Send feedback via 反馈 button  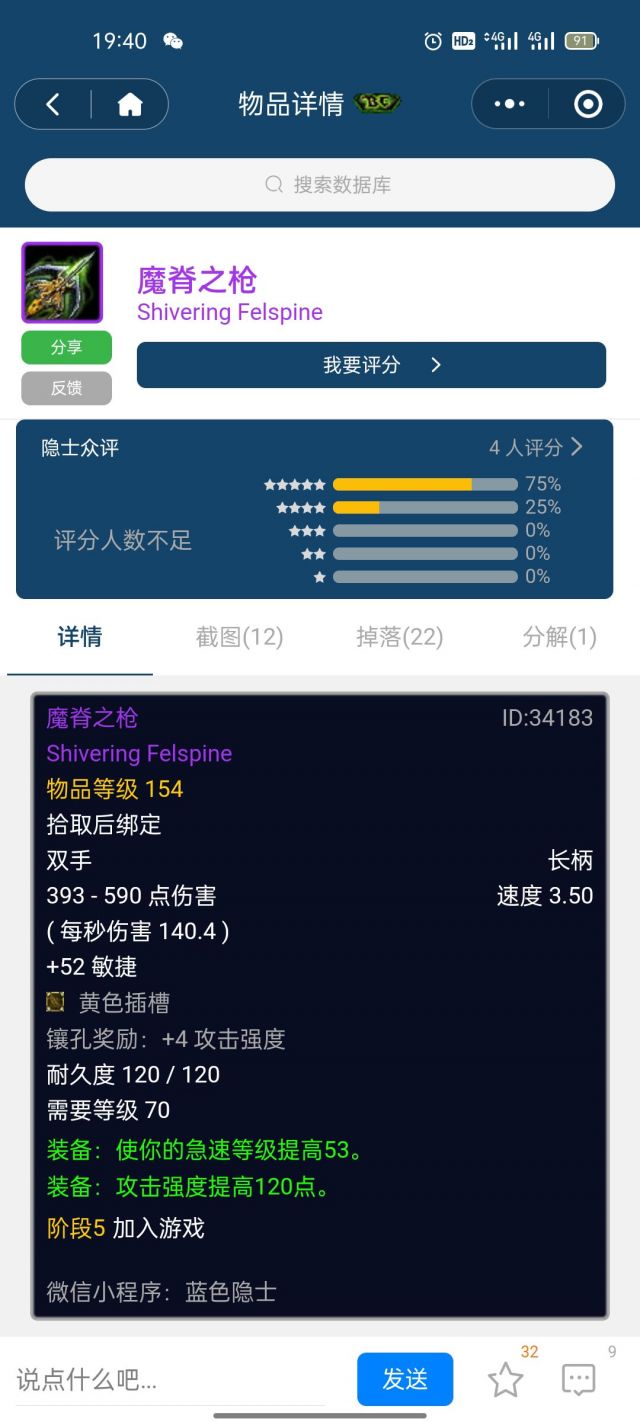click(66, 388)
